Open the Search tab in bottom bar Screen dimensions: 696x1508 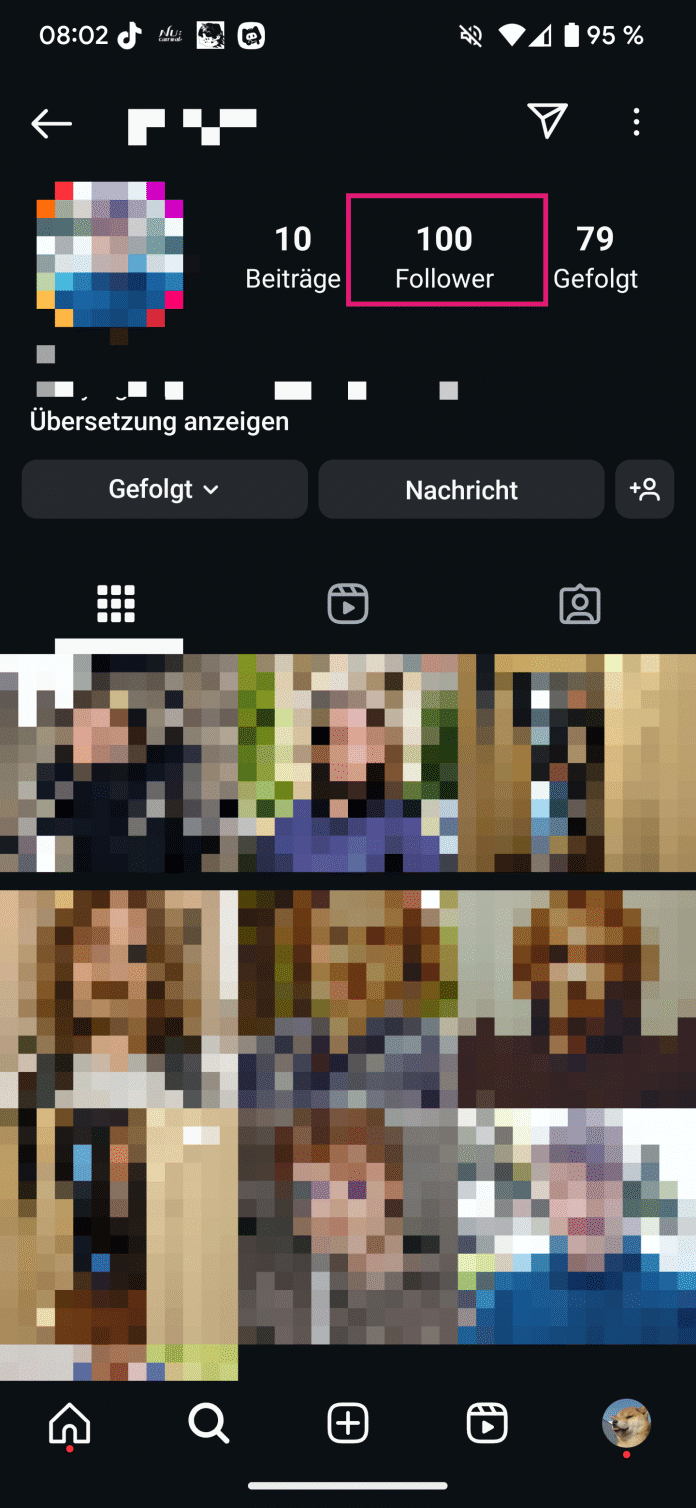click(209, 1422)
